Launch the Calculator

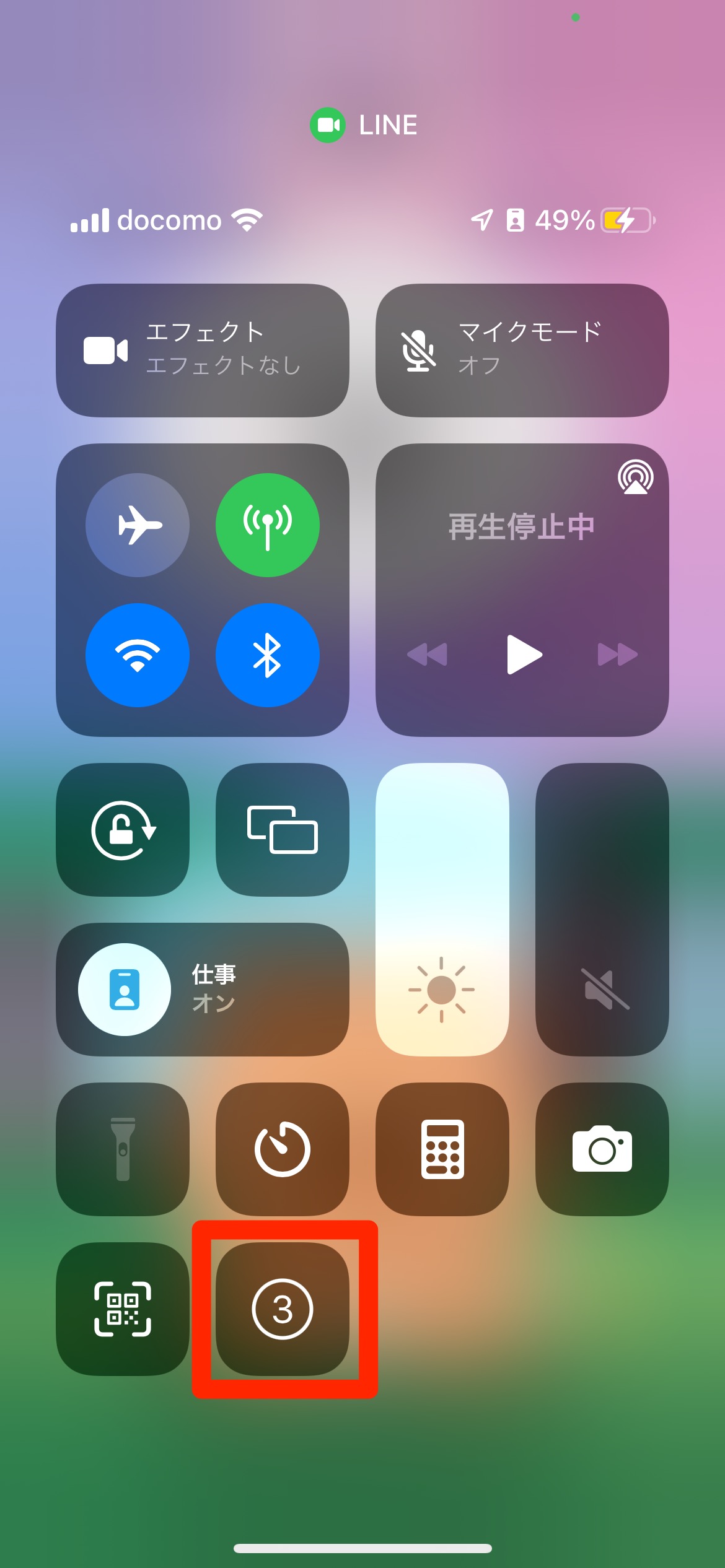coord(441,1149)
